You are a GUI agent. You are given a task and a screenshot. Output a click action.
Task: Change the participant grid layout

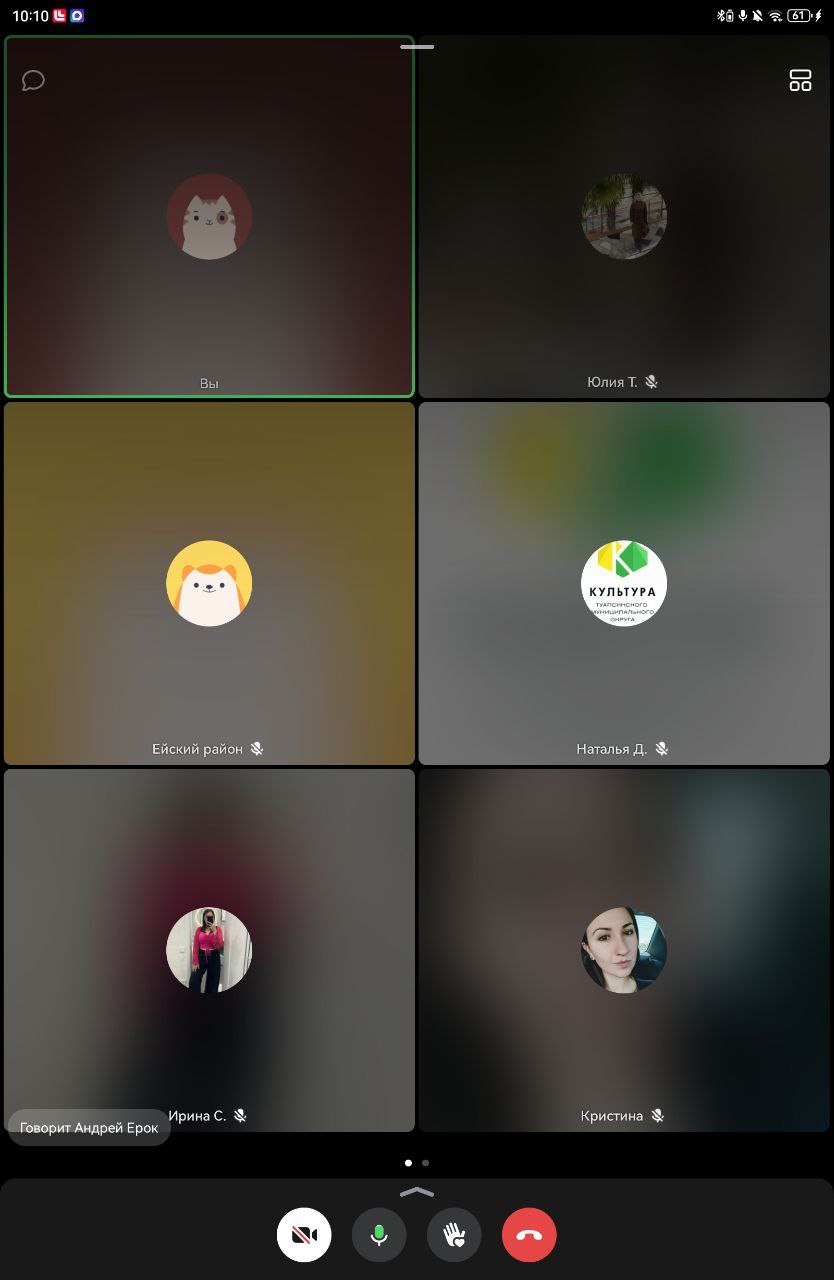point(800,80)
